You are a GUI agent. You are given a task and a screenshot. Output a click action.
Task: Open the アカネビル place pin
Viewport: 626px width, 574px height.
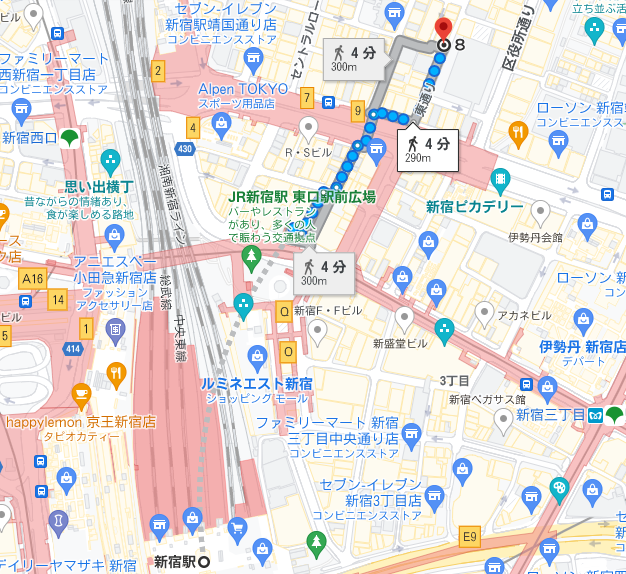tap(486, 316)
